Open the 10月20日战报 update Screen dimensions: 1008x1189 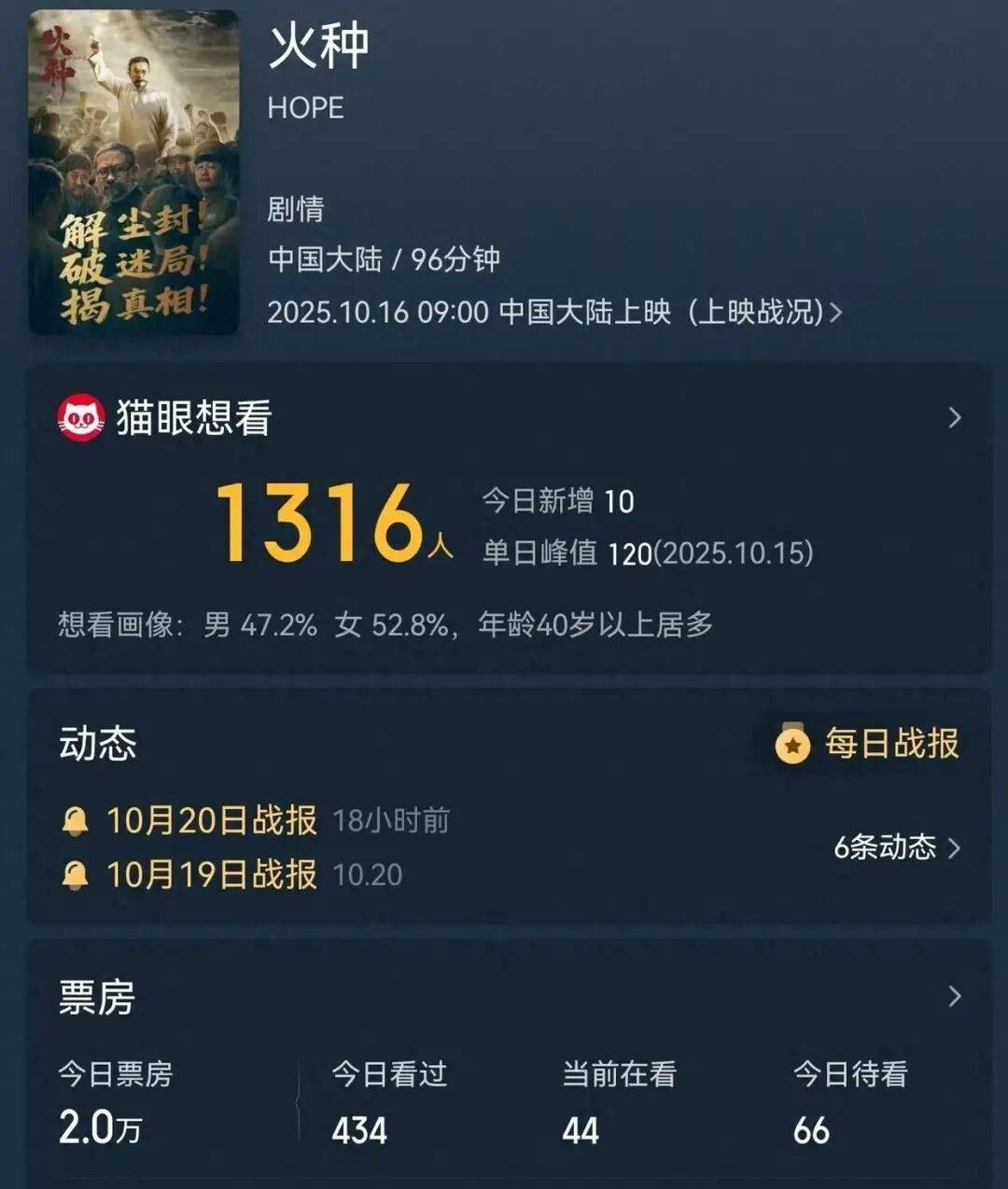pyautogui.click(x=211, y=820)
